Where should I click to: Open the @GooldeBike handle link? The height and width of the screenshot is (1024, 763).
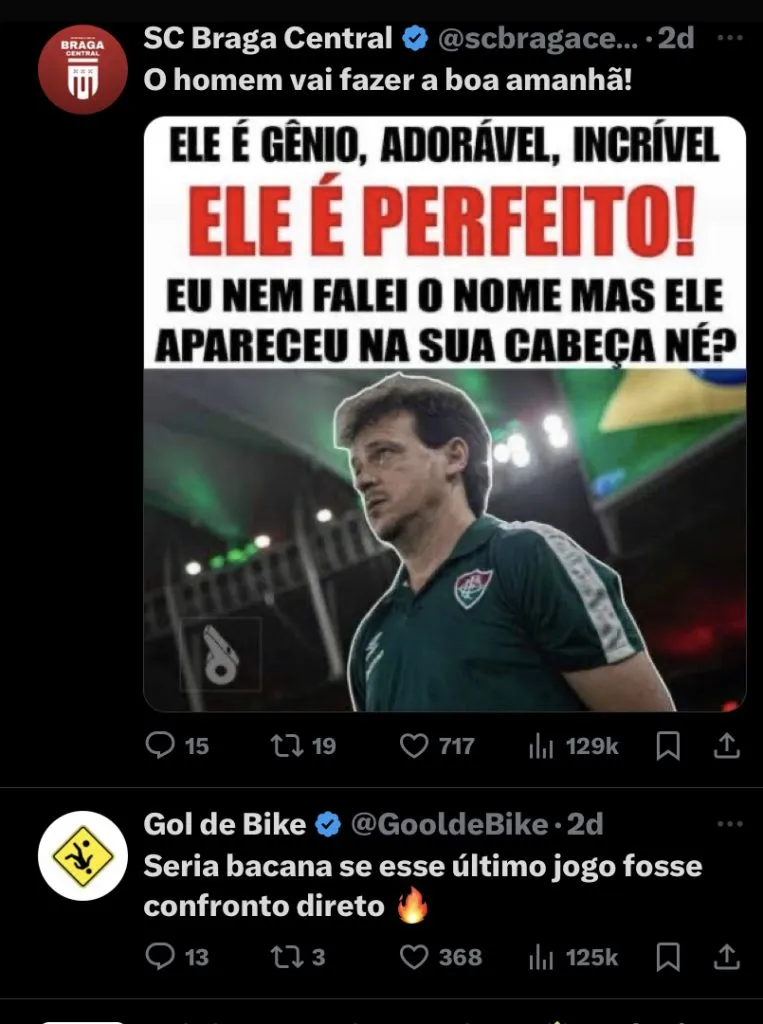449,824
